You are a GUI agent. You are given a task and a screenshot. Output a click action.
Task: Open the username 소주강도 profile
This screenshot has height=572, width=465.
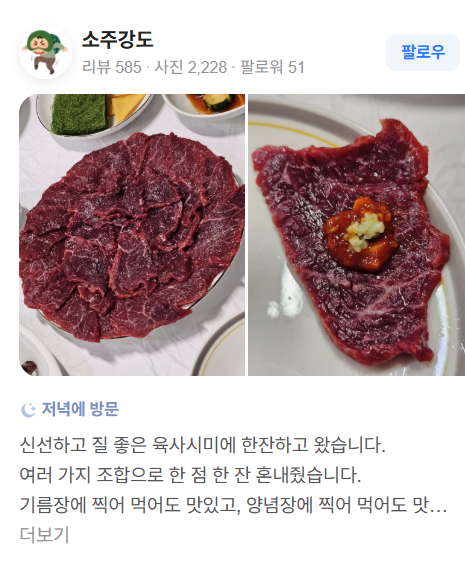tap(117, 39)
